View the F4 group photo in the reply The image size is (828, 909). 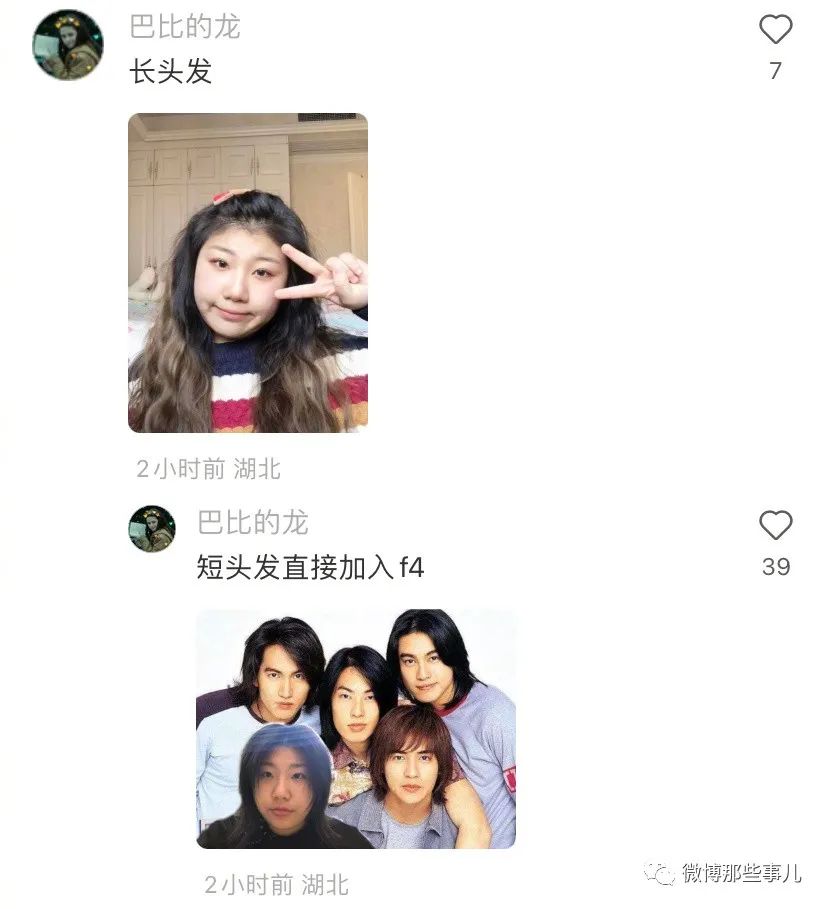tap(356, 729)
